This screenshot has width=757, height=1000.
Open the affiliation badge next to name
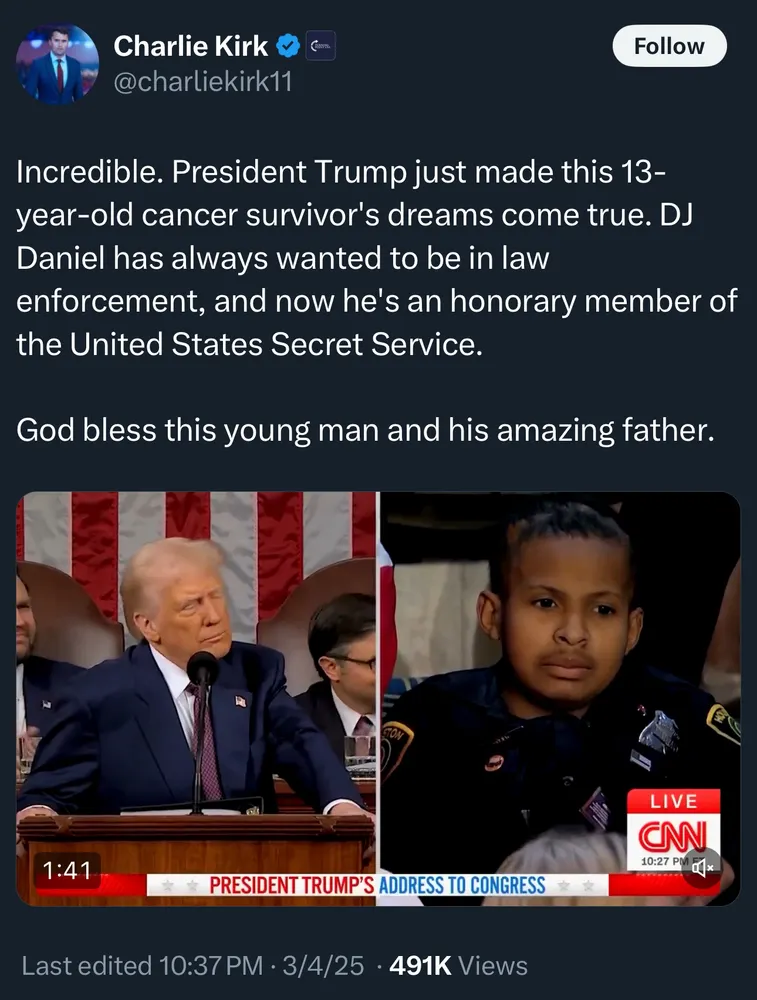[x=321, y=46]
